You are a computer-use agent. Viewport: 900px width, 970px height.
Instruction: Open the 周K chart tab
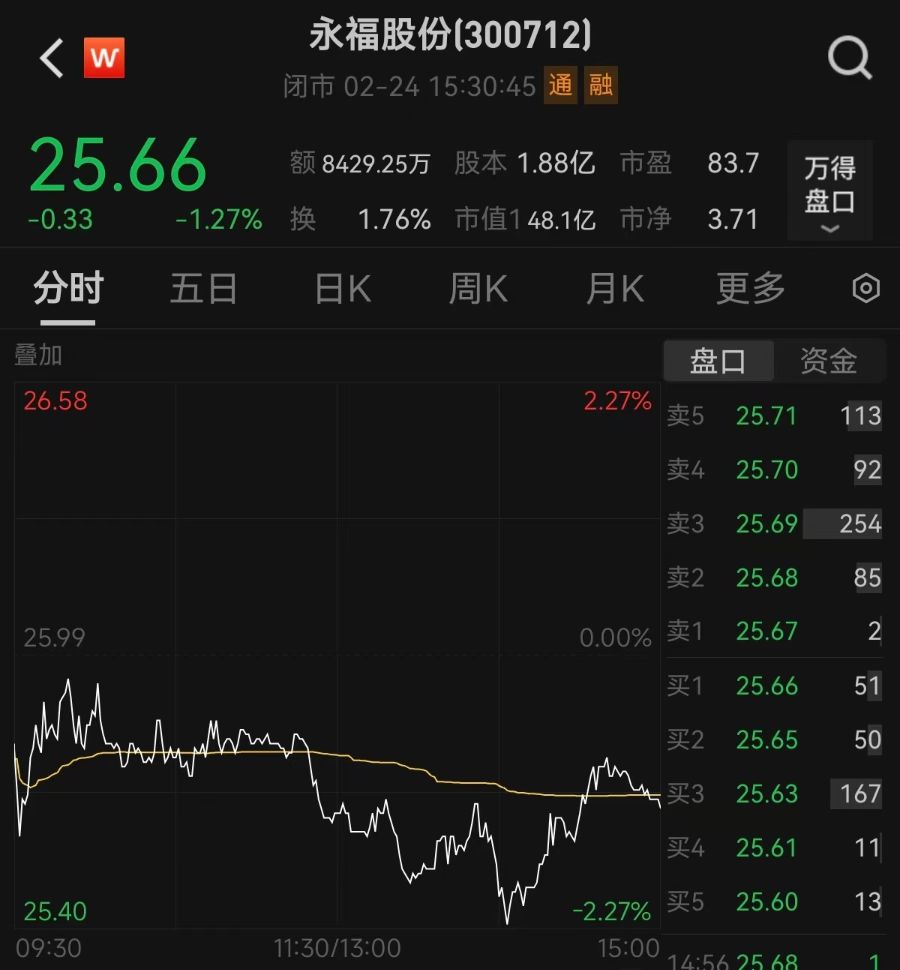[478, 290]
